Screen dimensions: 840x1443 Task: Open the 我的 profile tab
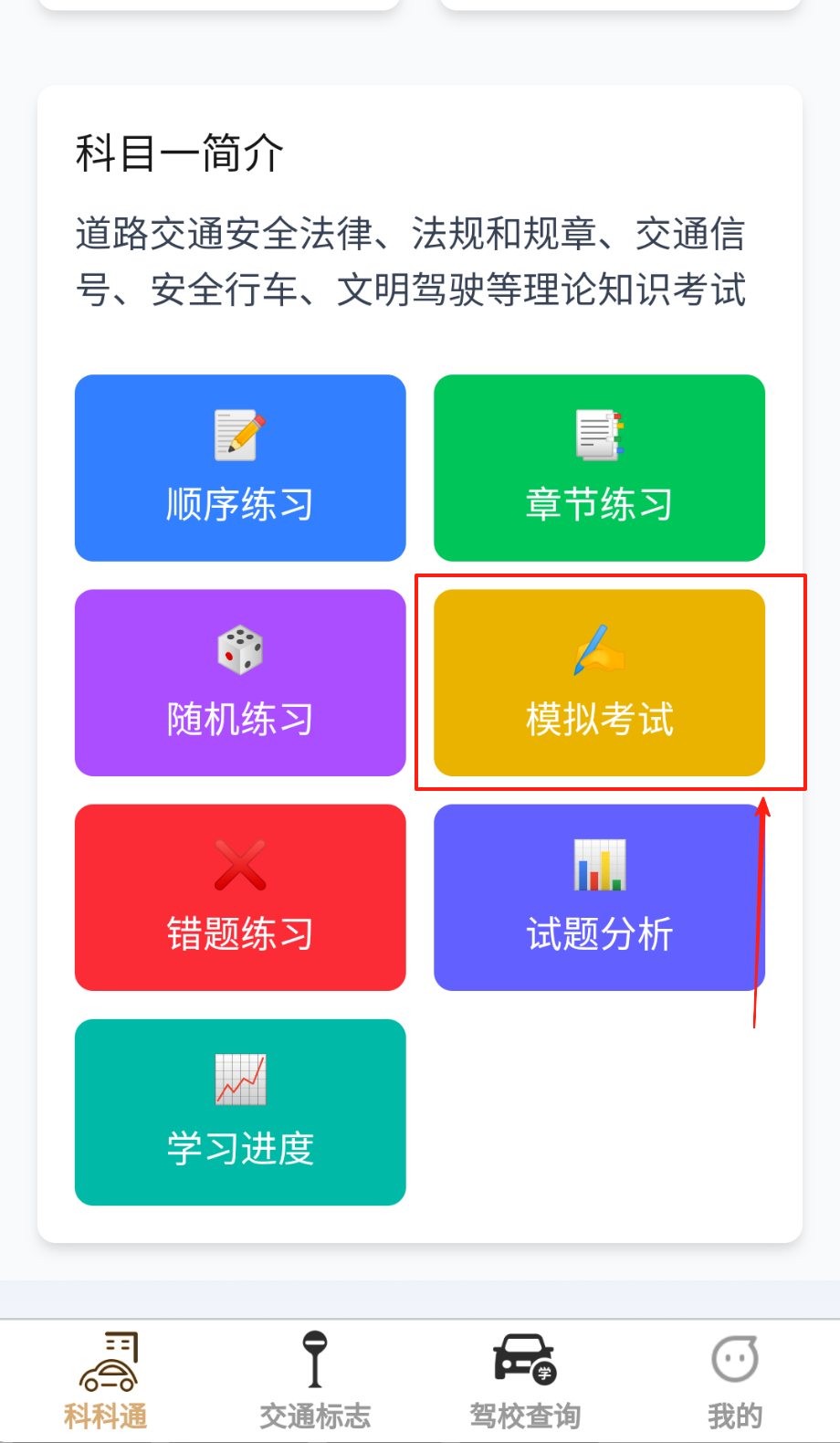click(735, 1381)
